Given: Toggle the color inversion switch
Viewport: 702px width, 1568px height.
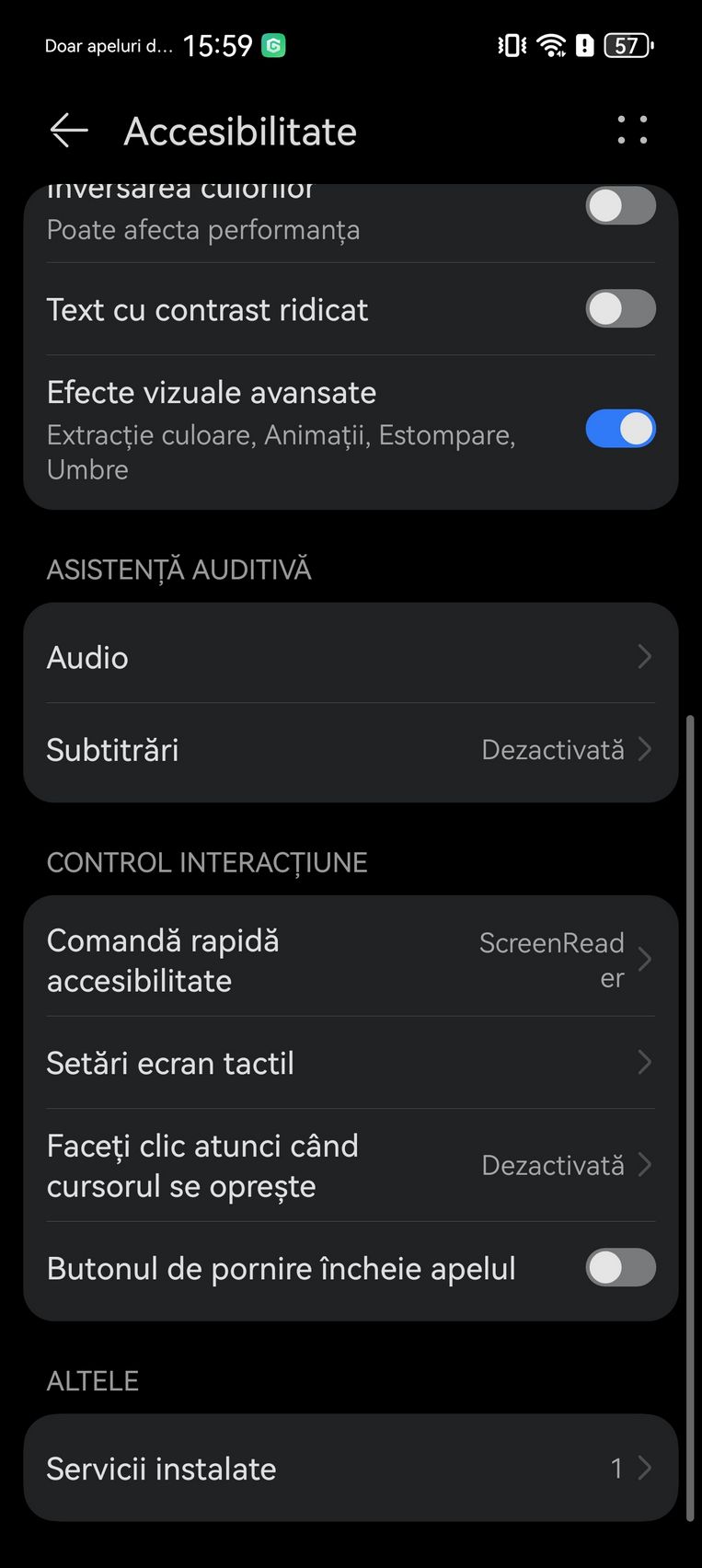Looking at the screenshot, I should pos(621,205).
